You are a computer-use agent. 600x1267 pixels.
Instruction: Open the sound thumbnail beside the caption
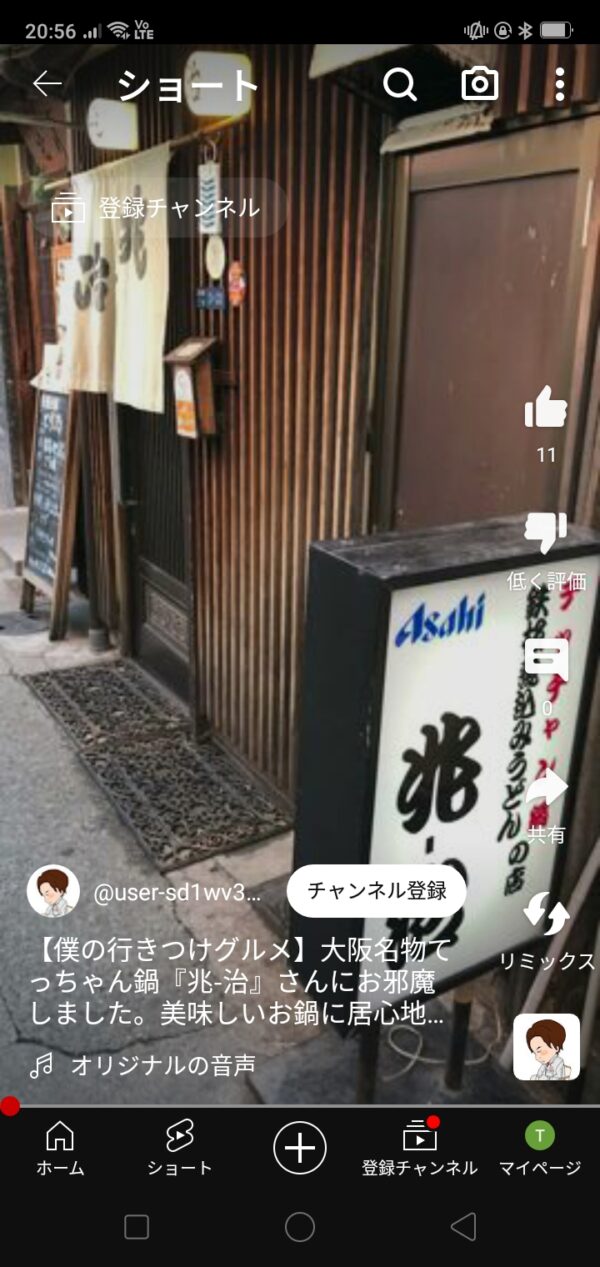point(546,1047)
